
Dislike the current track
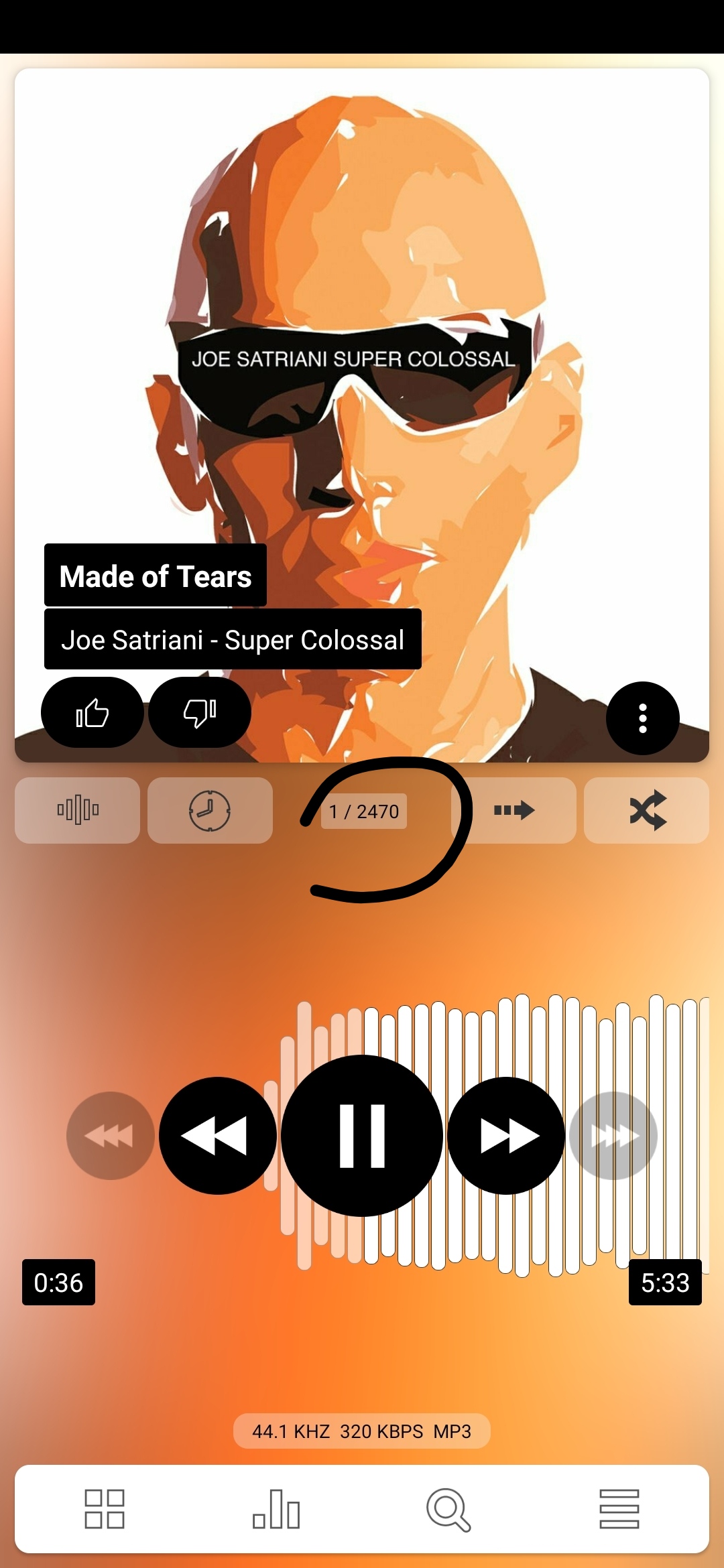(x=200, y=712)
